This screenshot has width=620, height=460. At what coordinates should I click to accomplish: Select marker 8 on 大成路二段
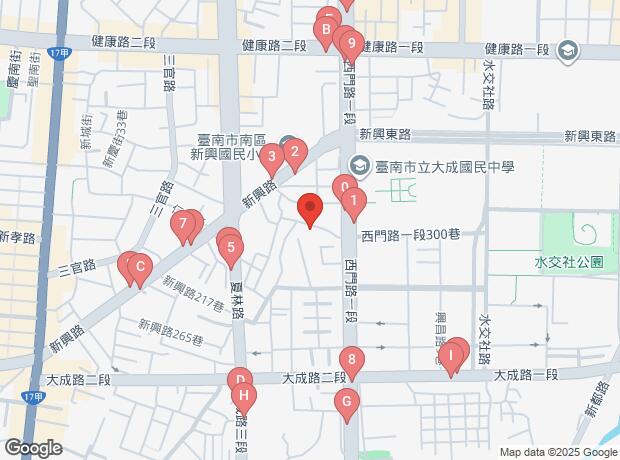click(351, 361)
